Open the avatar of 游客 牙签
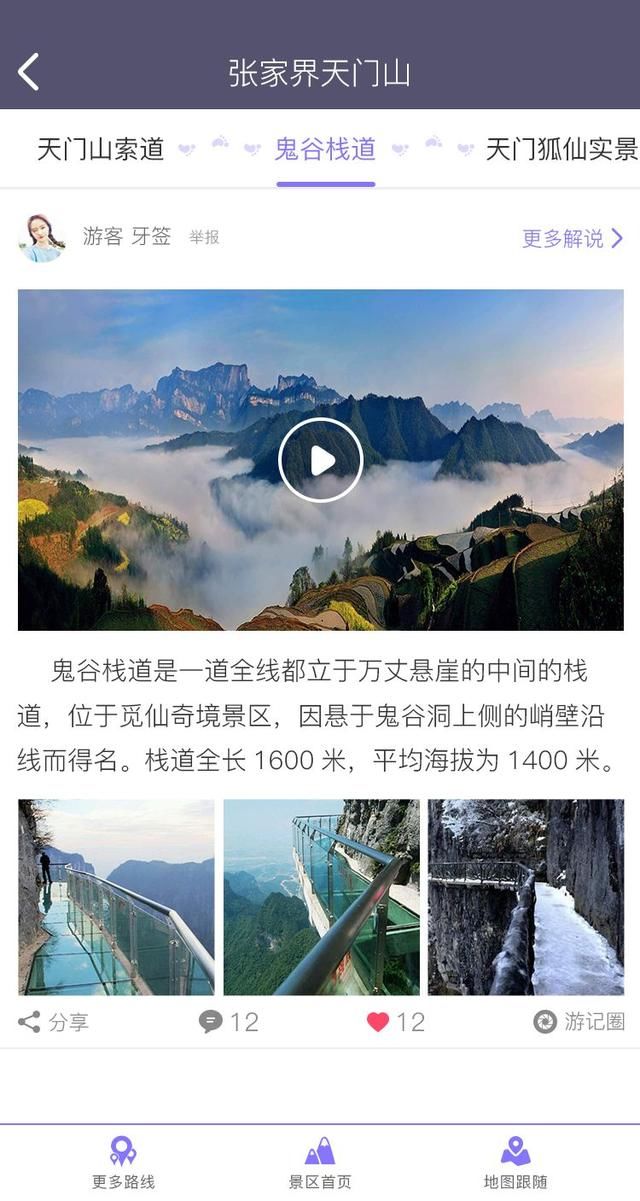The width and height of the screenshot is (640, 1201). 42,238
